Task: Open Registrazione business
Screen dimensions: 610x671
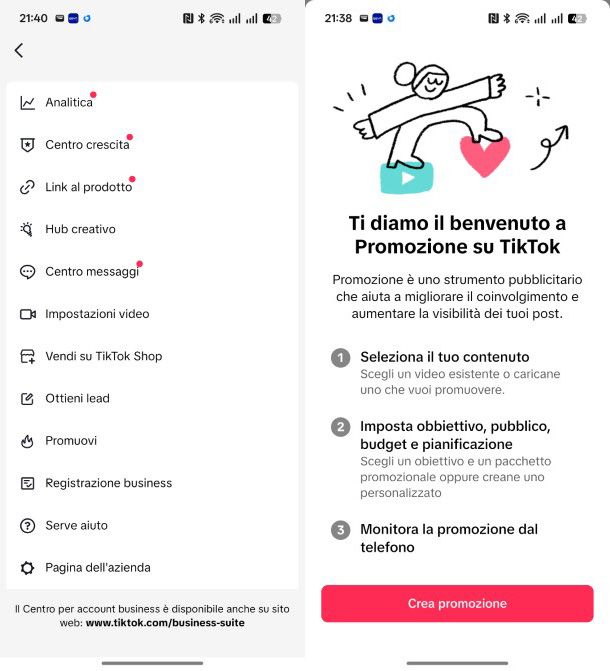Action: 108,483
